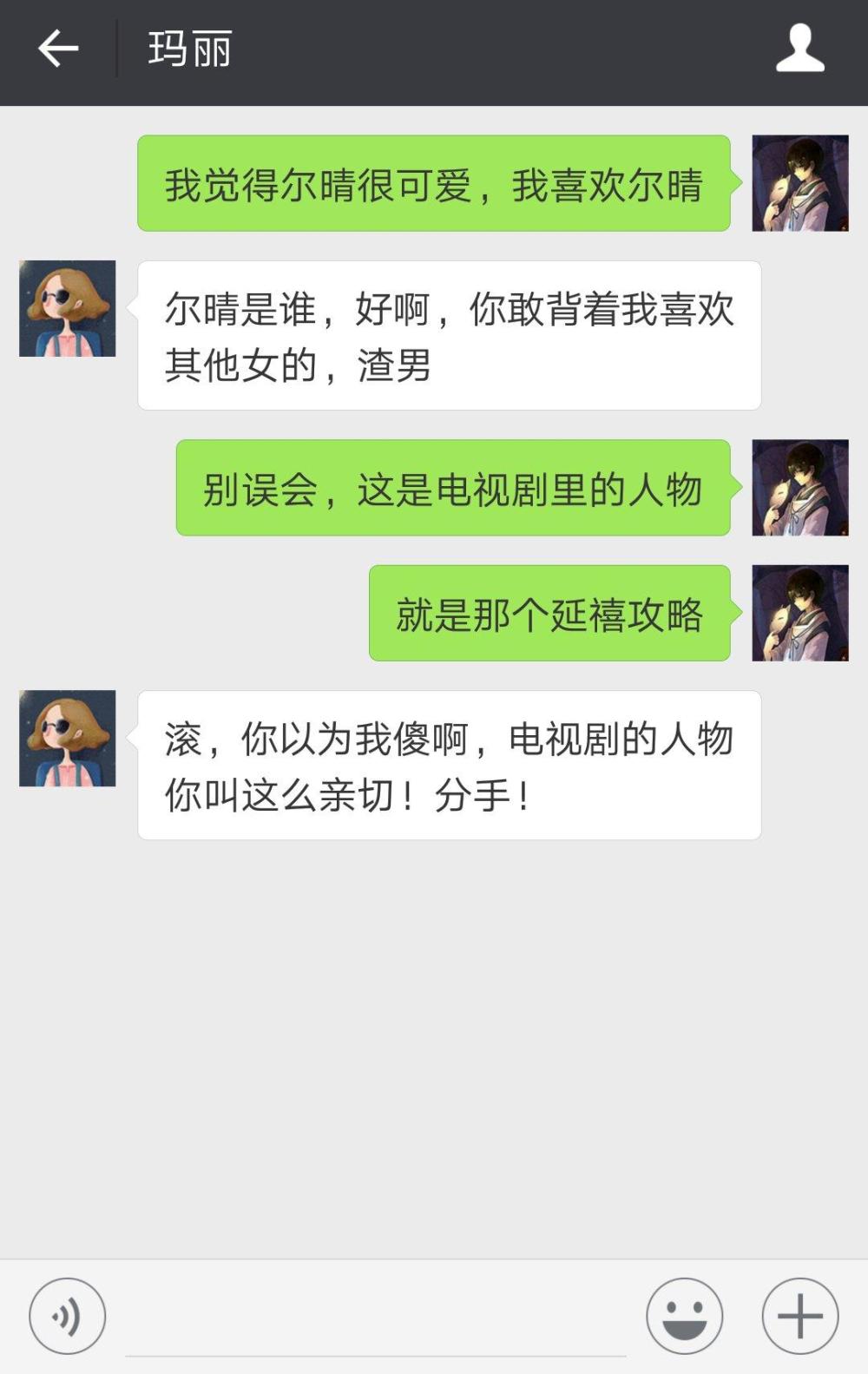Image resolution: width=868 pixels, height=1374 pixels.
Task: Open the emoji picker
Action: (x=684, y=1316)
